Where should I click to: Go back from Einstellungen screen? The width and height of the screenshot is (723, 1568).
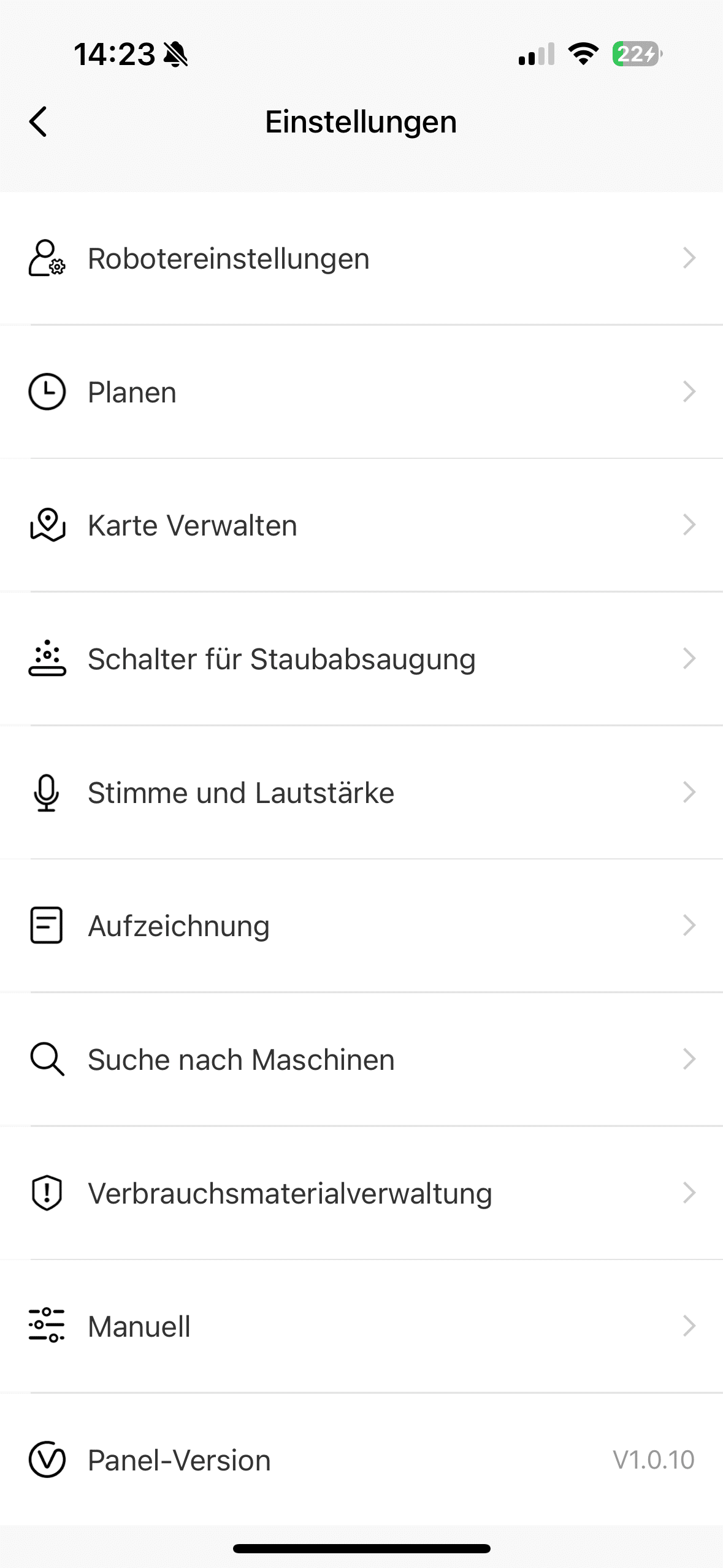pyautogui.click(x=38, y=121)
